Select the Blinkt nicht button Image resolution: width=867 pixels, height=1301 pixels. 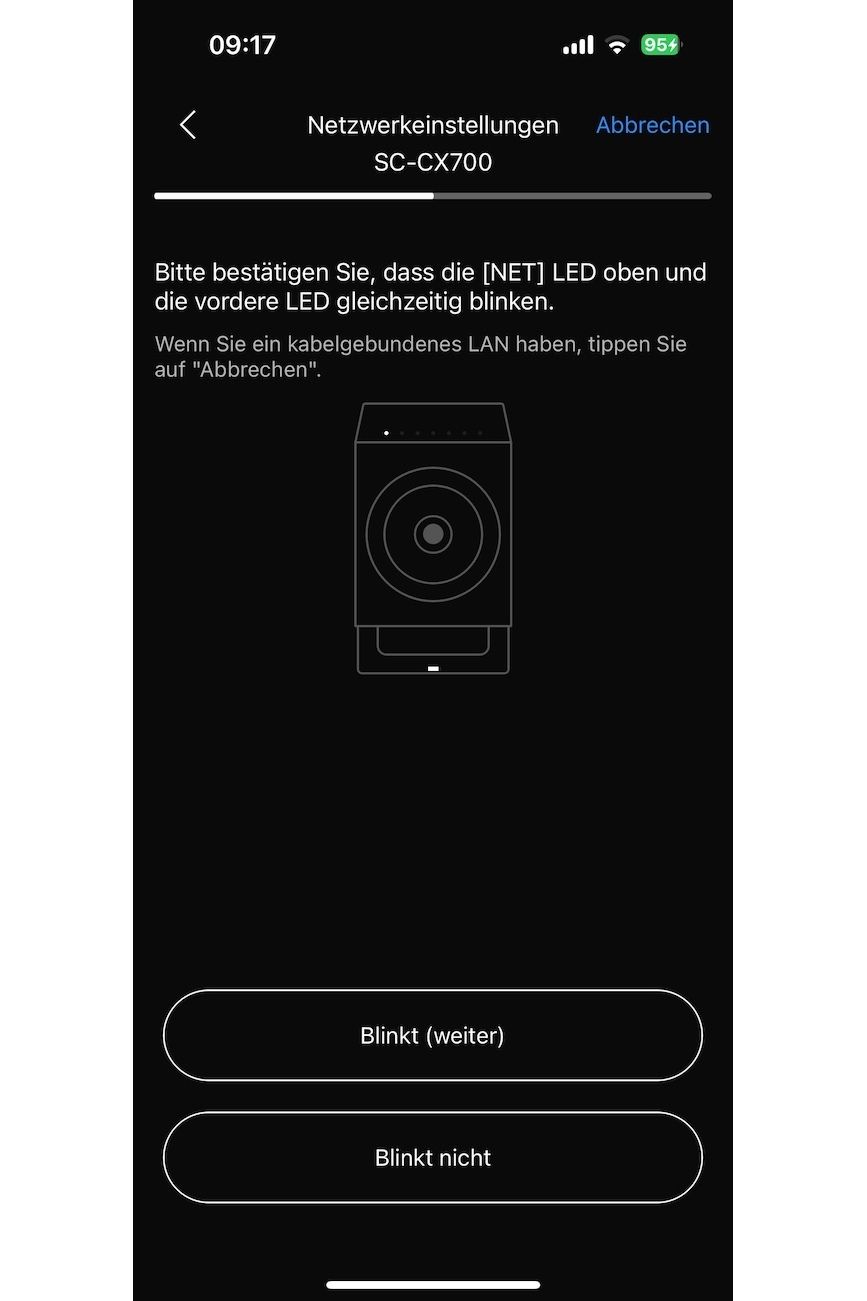[x=432, y=1157]
